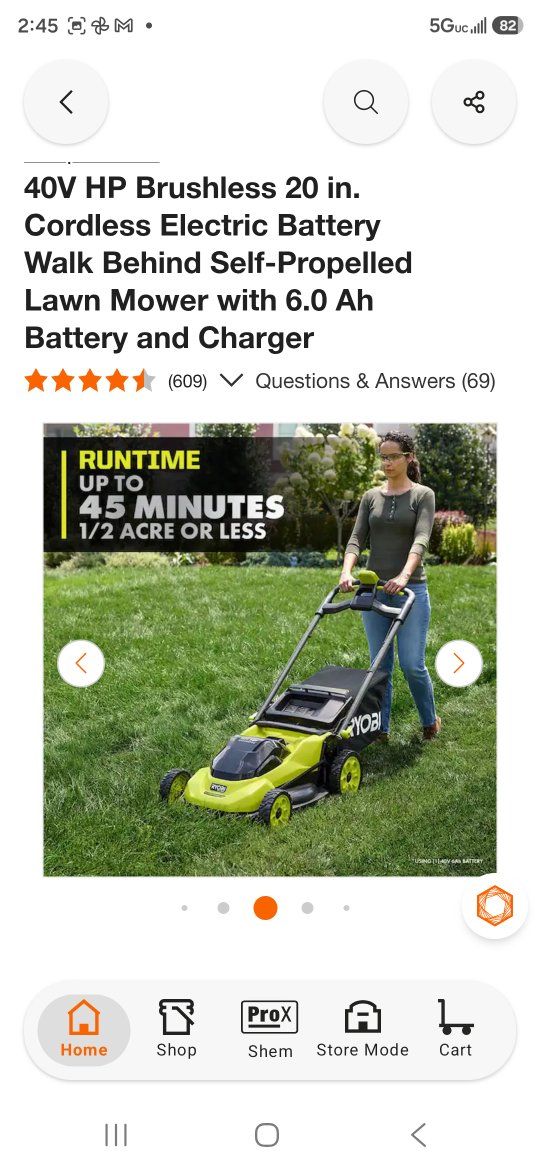Open Questions & Answers (69)
The image size is (540, 1170).
pyautogui.click(x=375, y=381)
